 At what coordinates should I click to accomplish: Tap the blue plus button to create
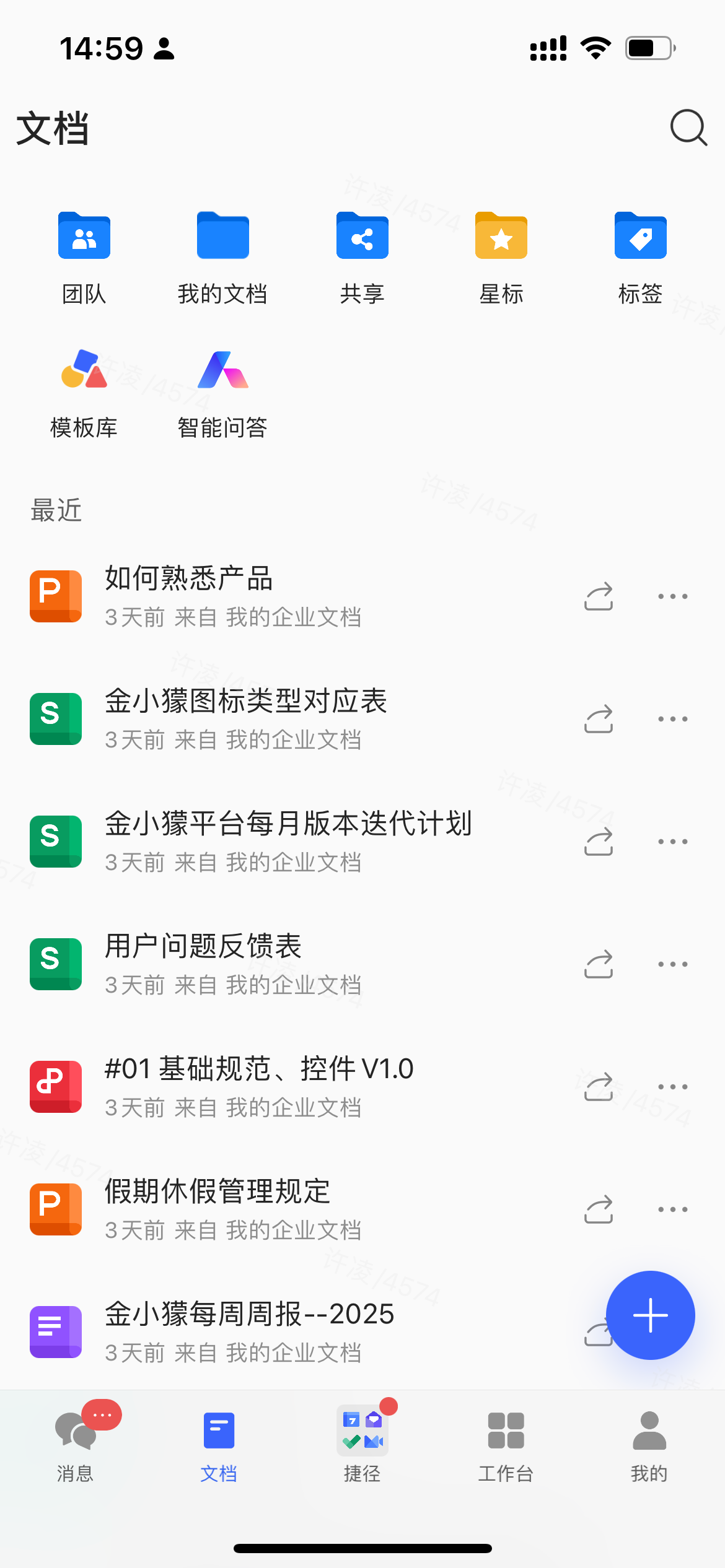pyautogui.click(x=650, y=1315)
